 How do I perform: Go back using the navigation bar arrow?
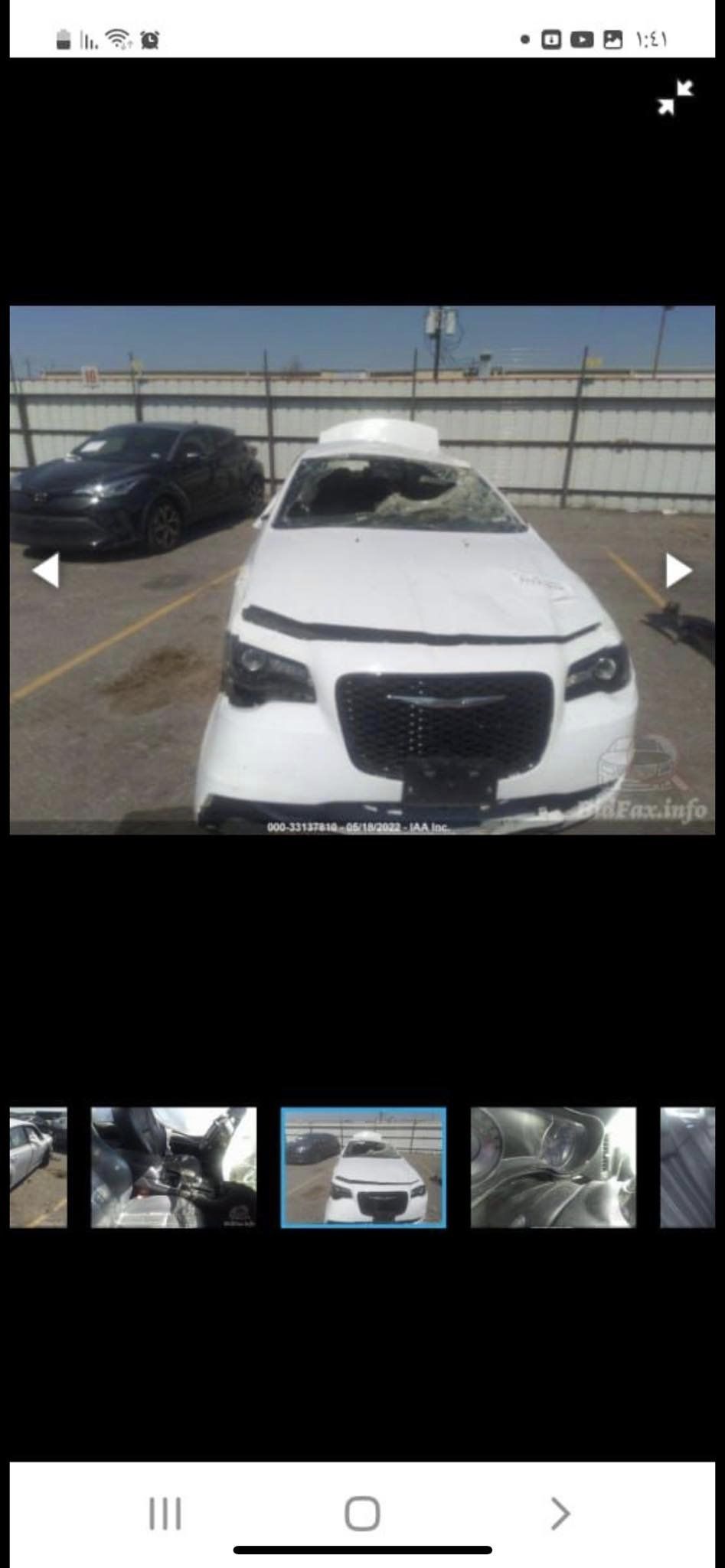coord(560,1514)
